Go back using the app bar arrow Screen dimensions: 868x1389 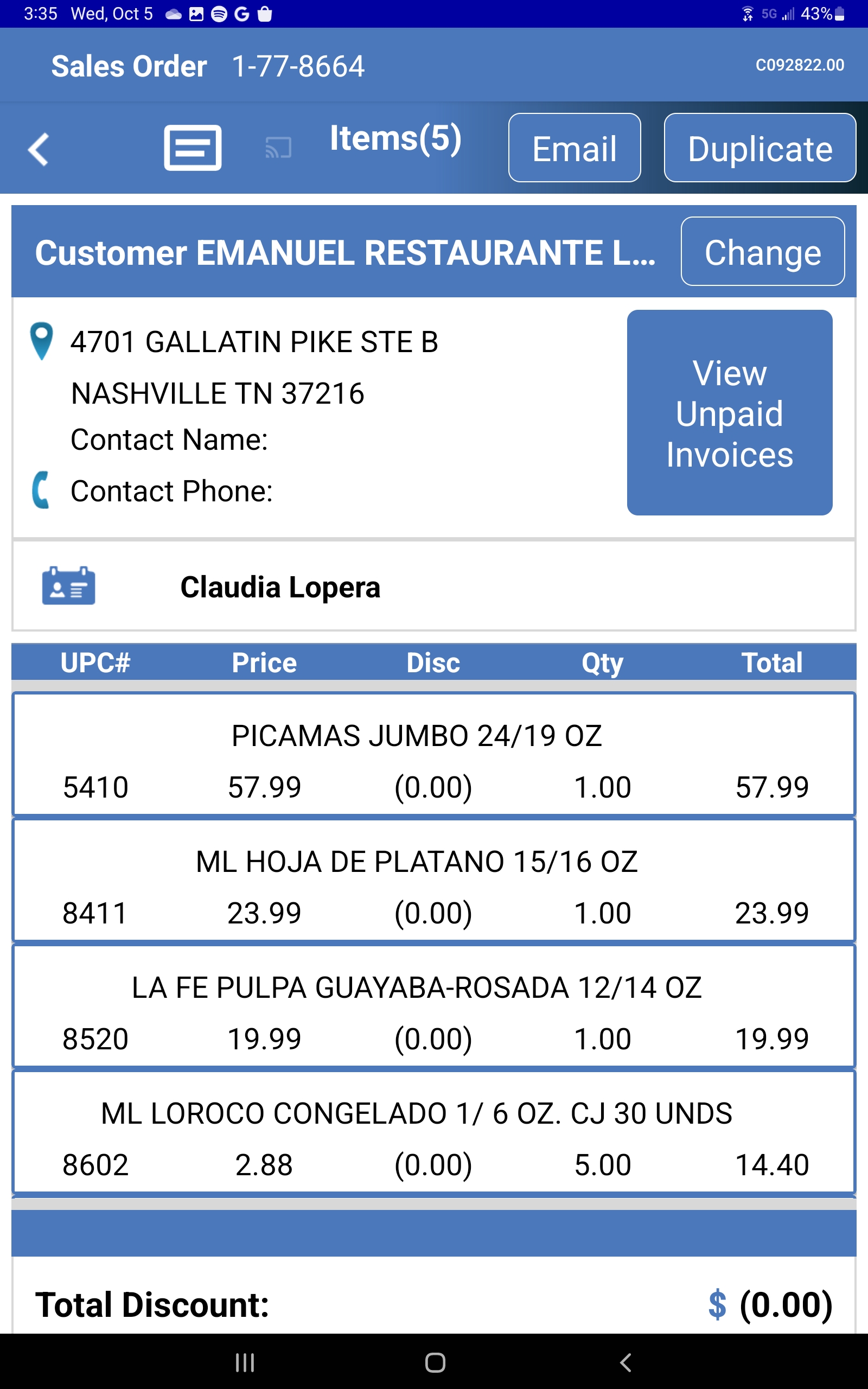(x=39, y=149)
